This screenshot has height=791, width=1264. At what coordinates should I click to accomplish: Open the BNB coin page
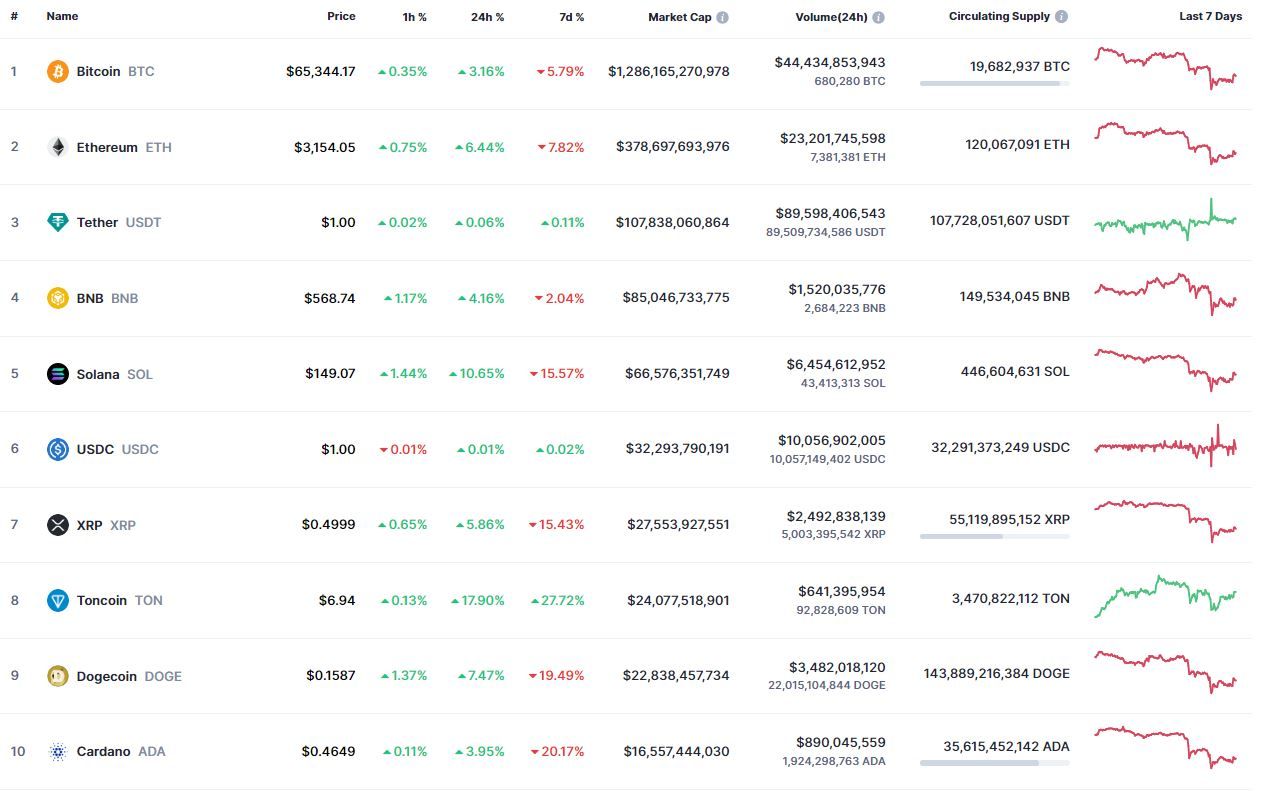point(90,298)
